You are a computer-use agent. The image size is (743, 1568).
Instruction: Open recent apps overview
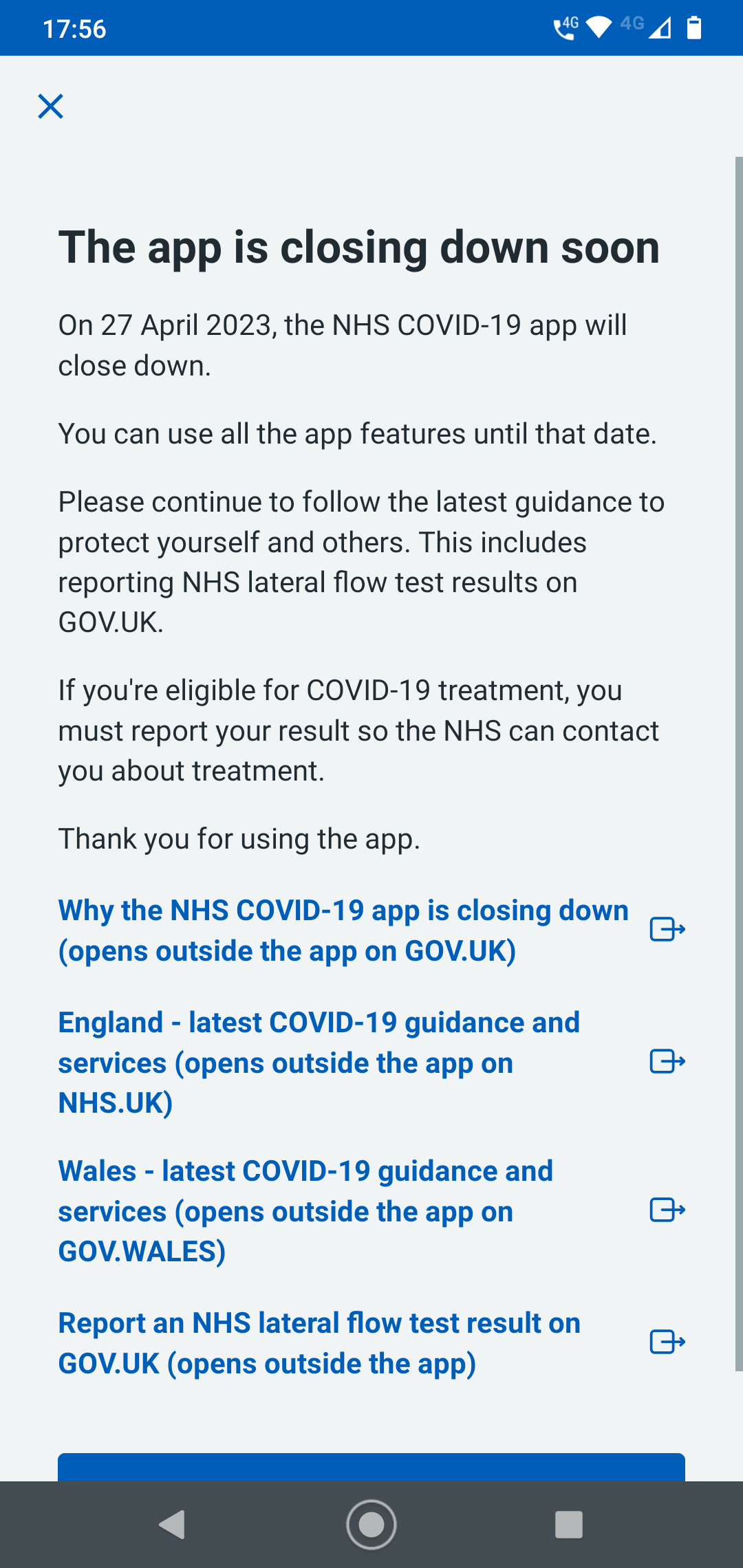click(569, 1525)
